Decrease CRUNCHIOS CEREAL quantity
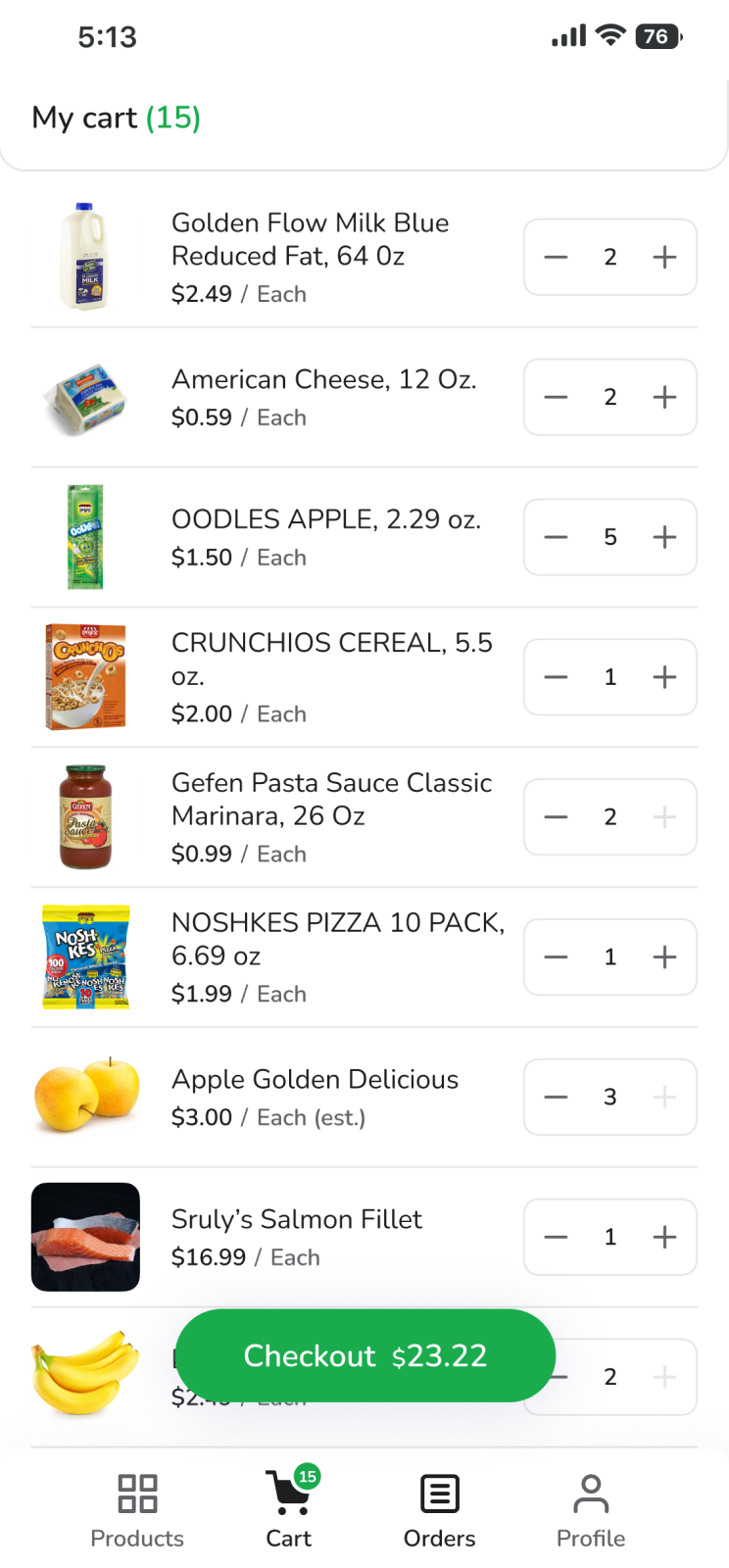Viewport: 729px width, 1568px height. pyautogui.click(x=556, y=677)
